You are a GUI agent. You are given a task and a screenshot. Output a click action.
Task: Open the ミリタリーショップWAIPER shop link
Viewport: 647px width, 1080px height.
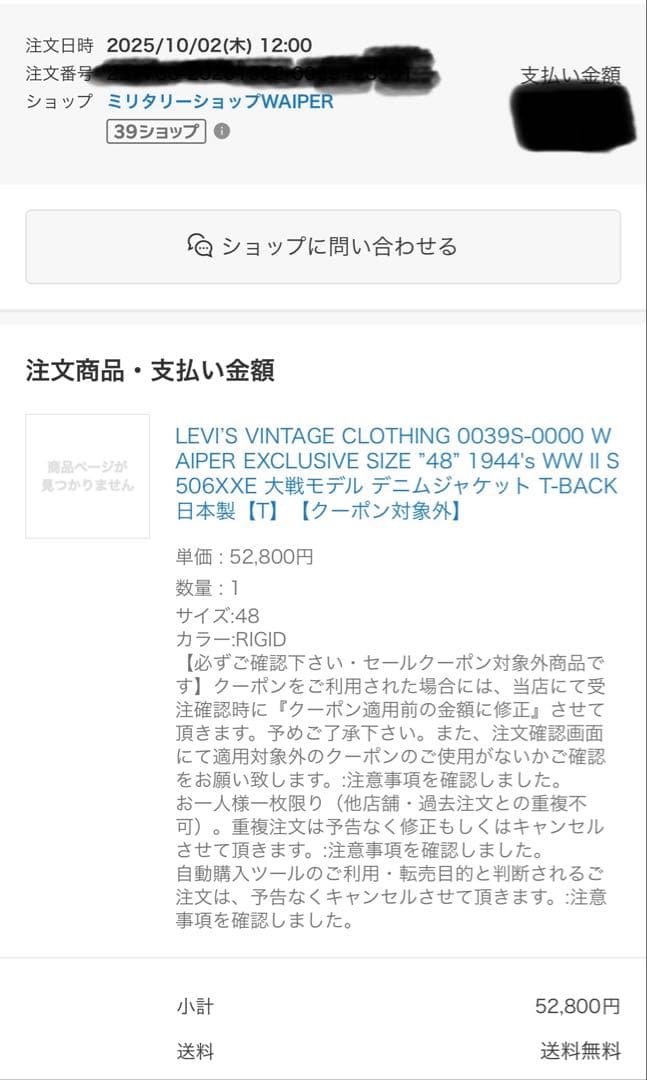tap(220, 101)
